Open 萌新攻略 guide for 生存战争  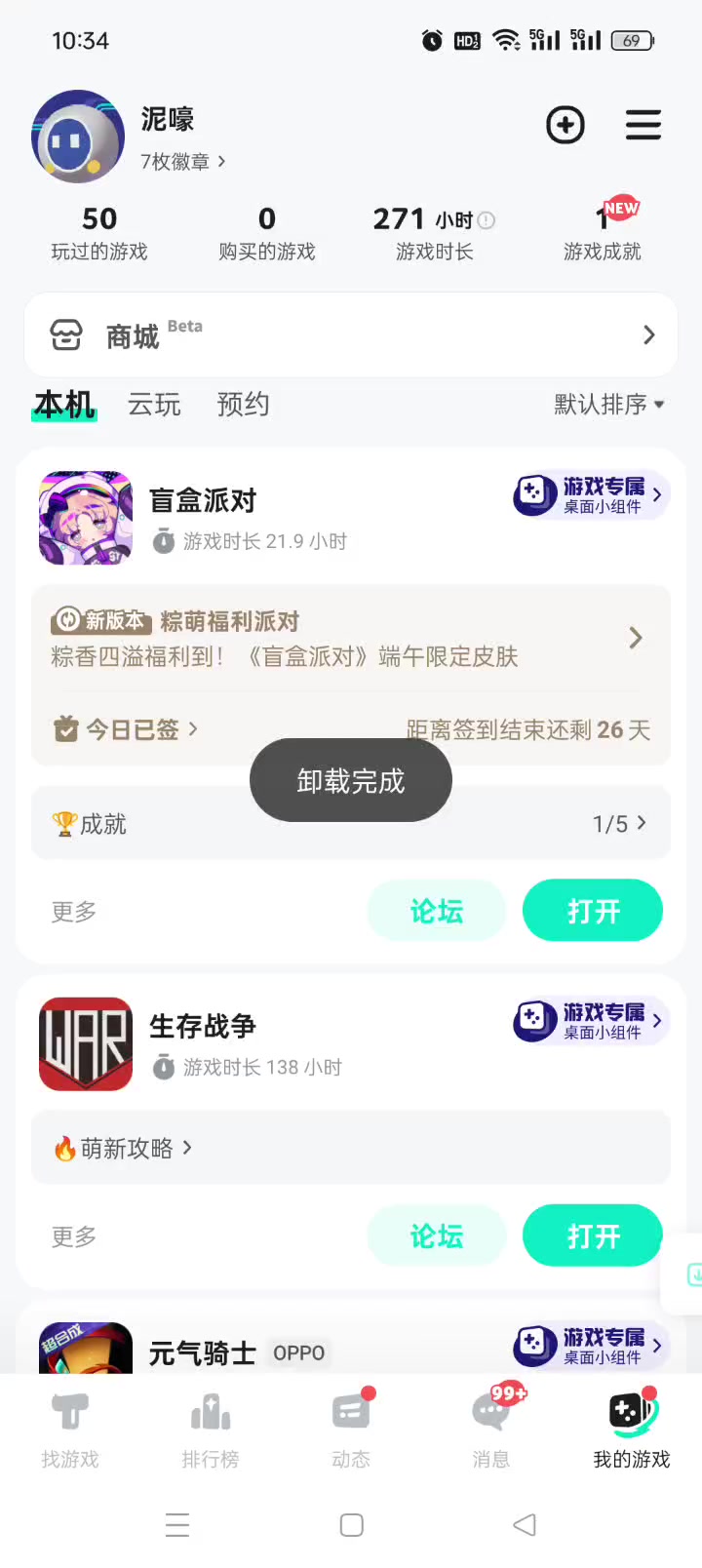(x=125, y=1149)
